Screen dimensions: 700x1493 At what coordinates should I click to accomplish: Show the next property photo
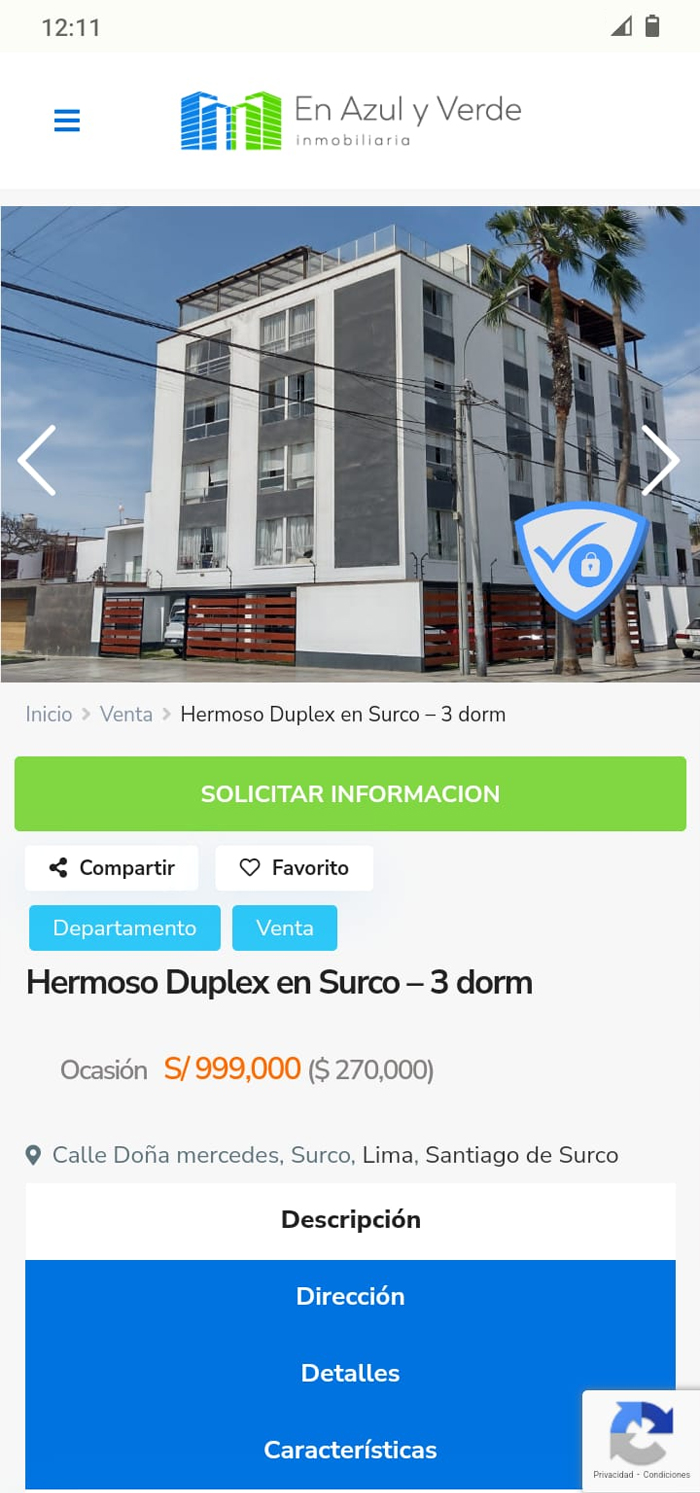660,460
